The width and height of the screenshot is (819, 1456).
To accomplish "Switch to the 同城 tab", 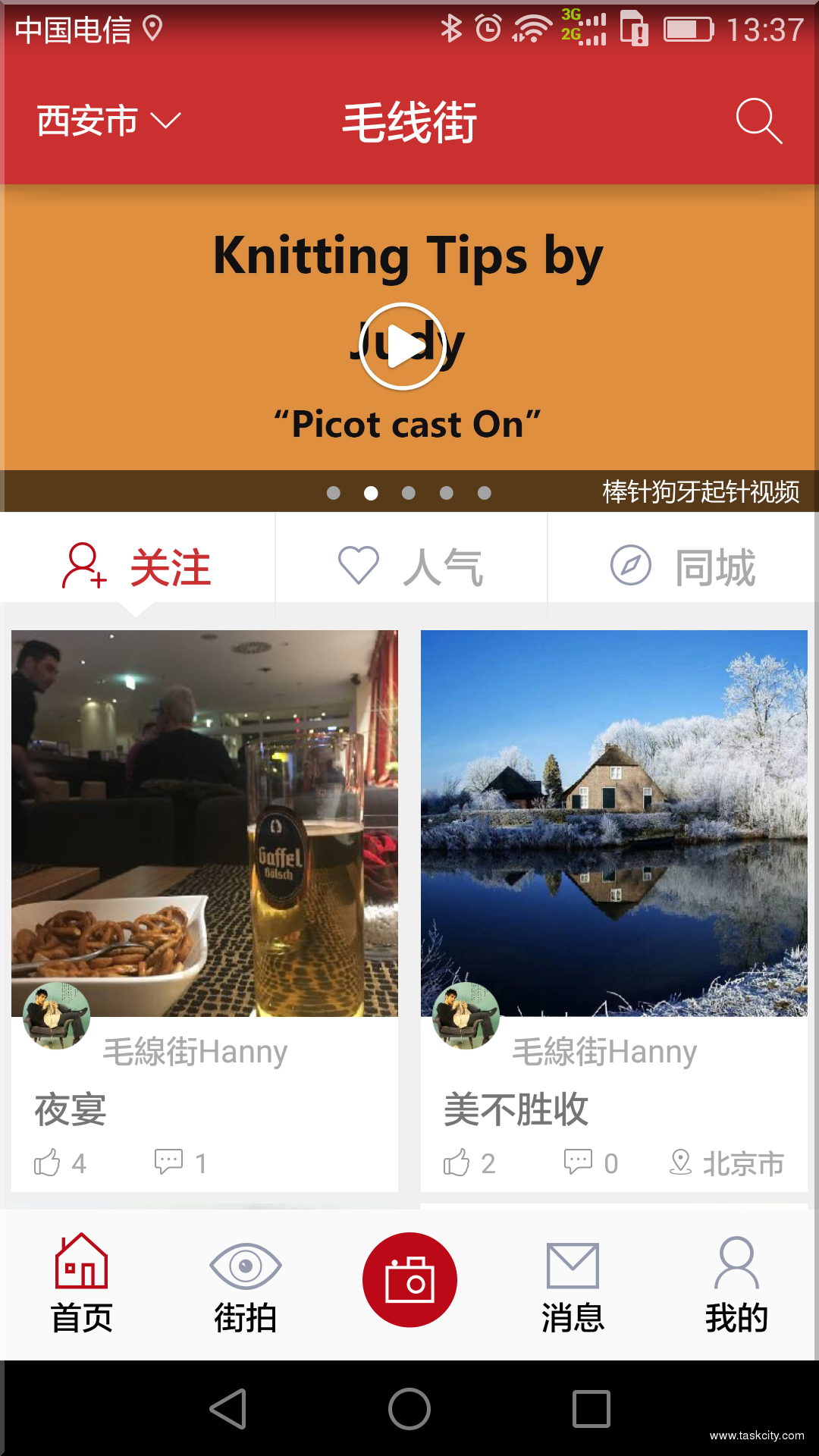I will click(682, 566).
